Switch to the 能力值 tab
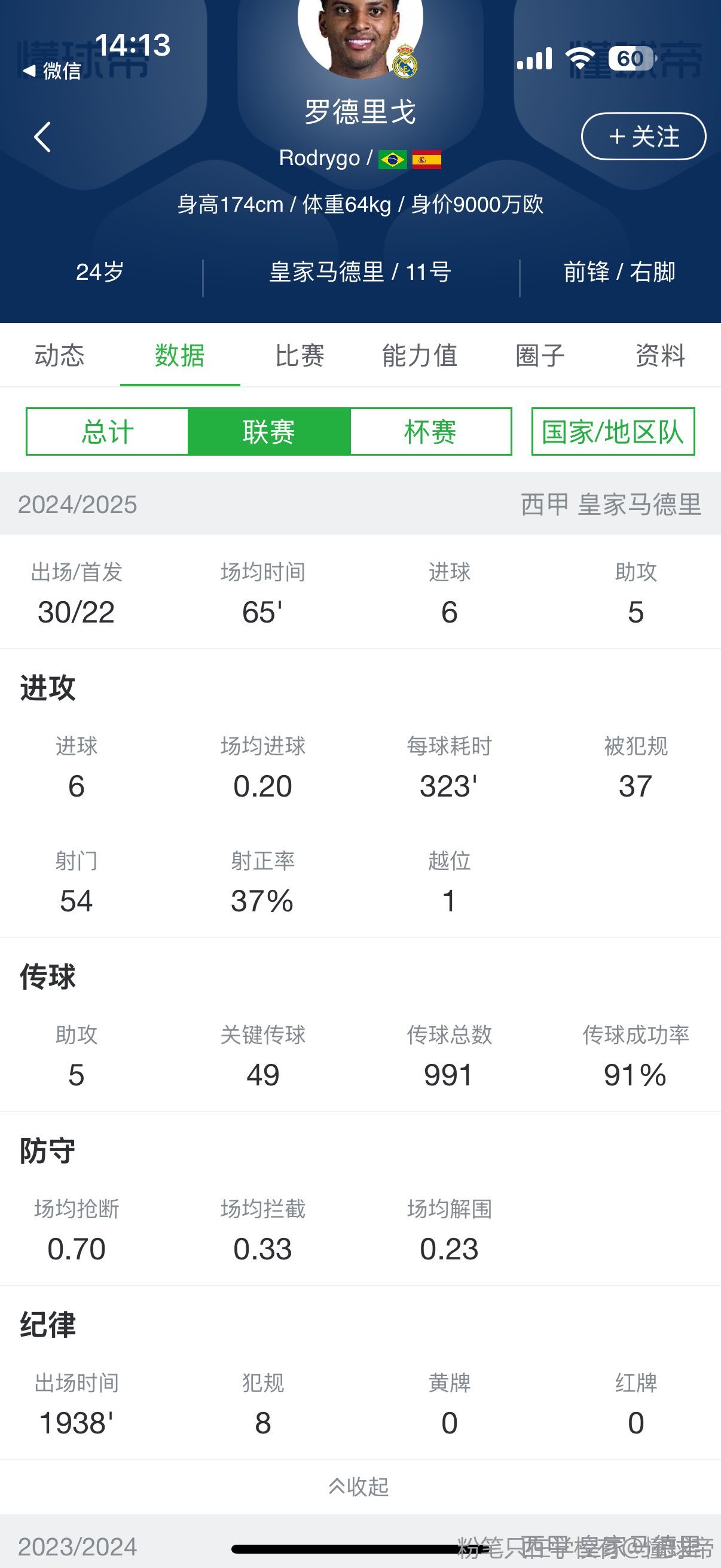The height and width of the screenshot is (1568, 721). point(420,355)
